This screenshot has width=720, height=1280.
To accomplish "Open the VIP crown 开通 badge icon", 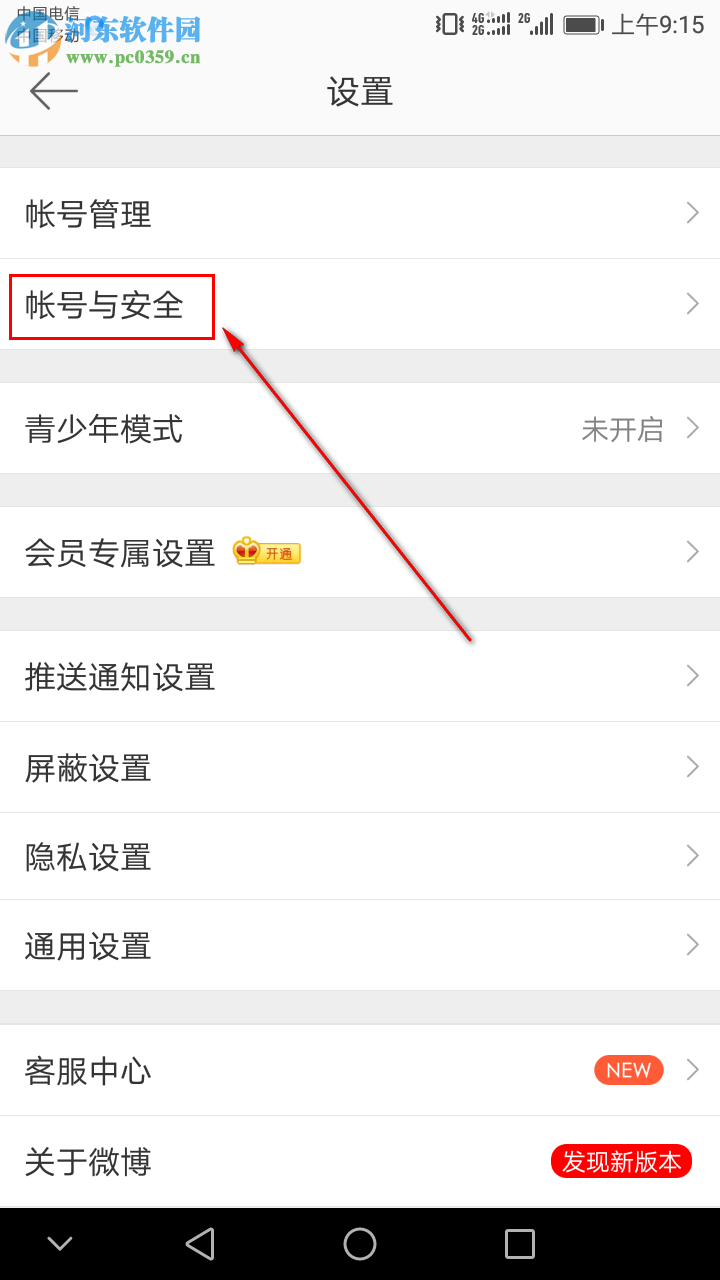I will 265,552.
